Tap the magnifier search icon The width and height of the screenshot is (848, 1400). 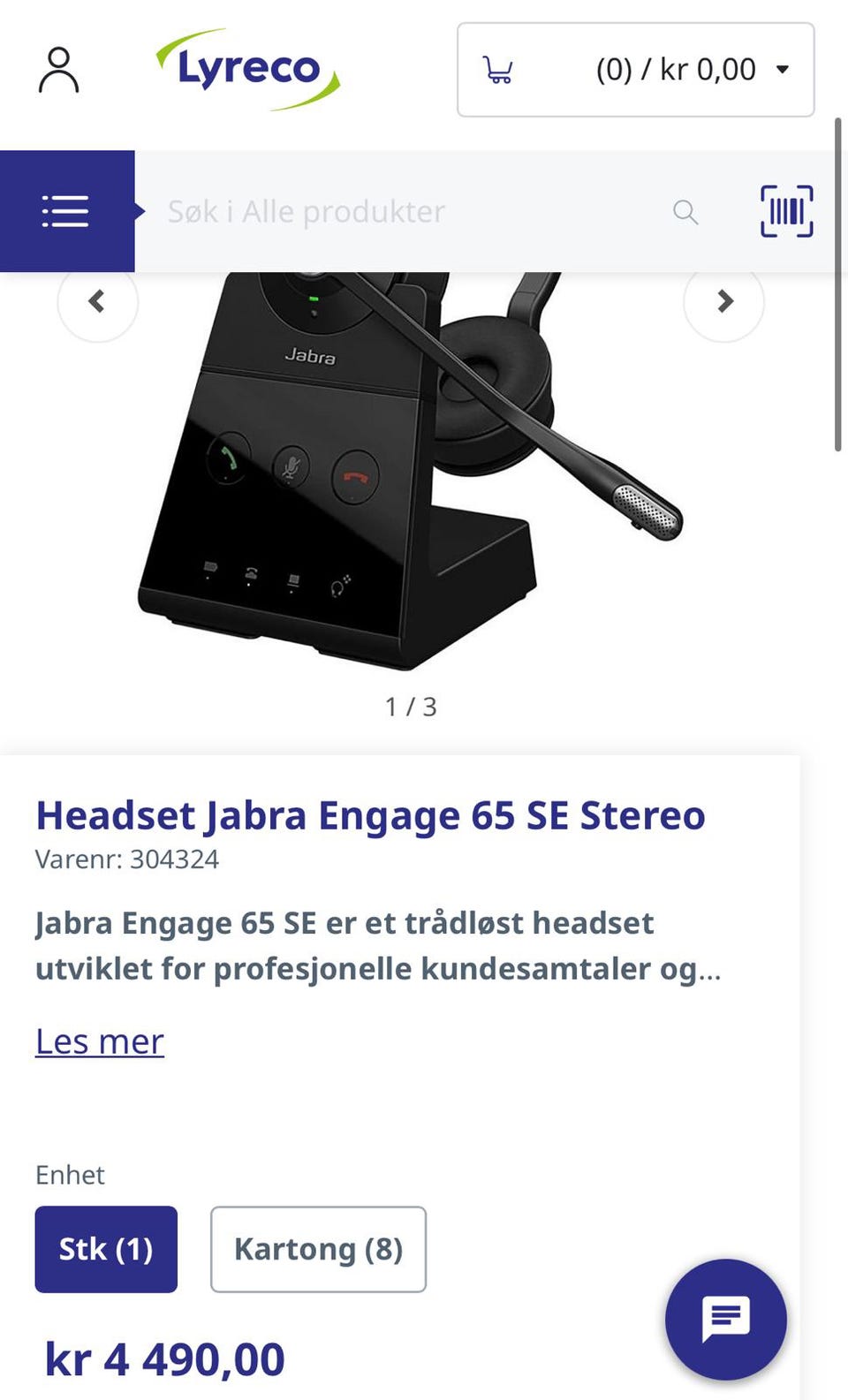[x=685, y=212]
